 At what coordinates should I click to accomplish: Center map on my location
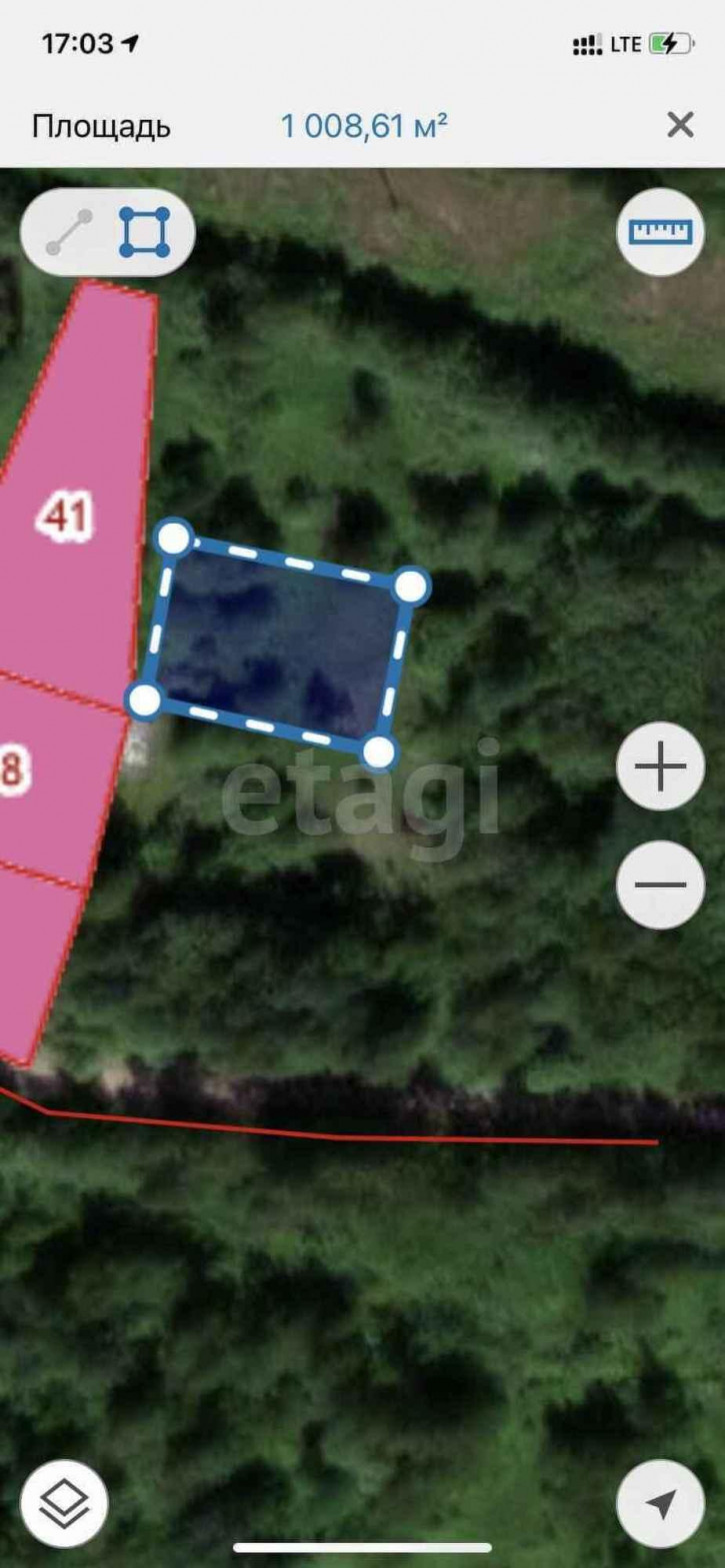coord(660,1503)
